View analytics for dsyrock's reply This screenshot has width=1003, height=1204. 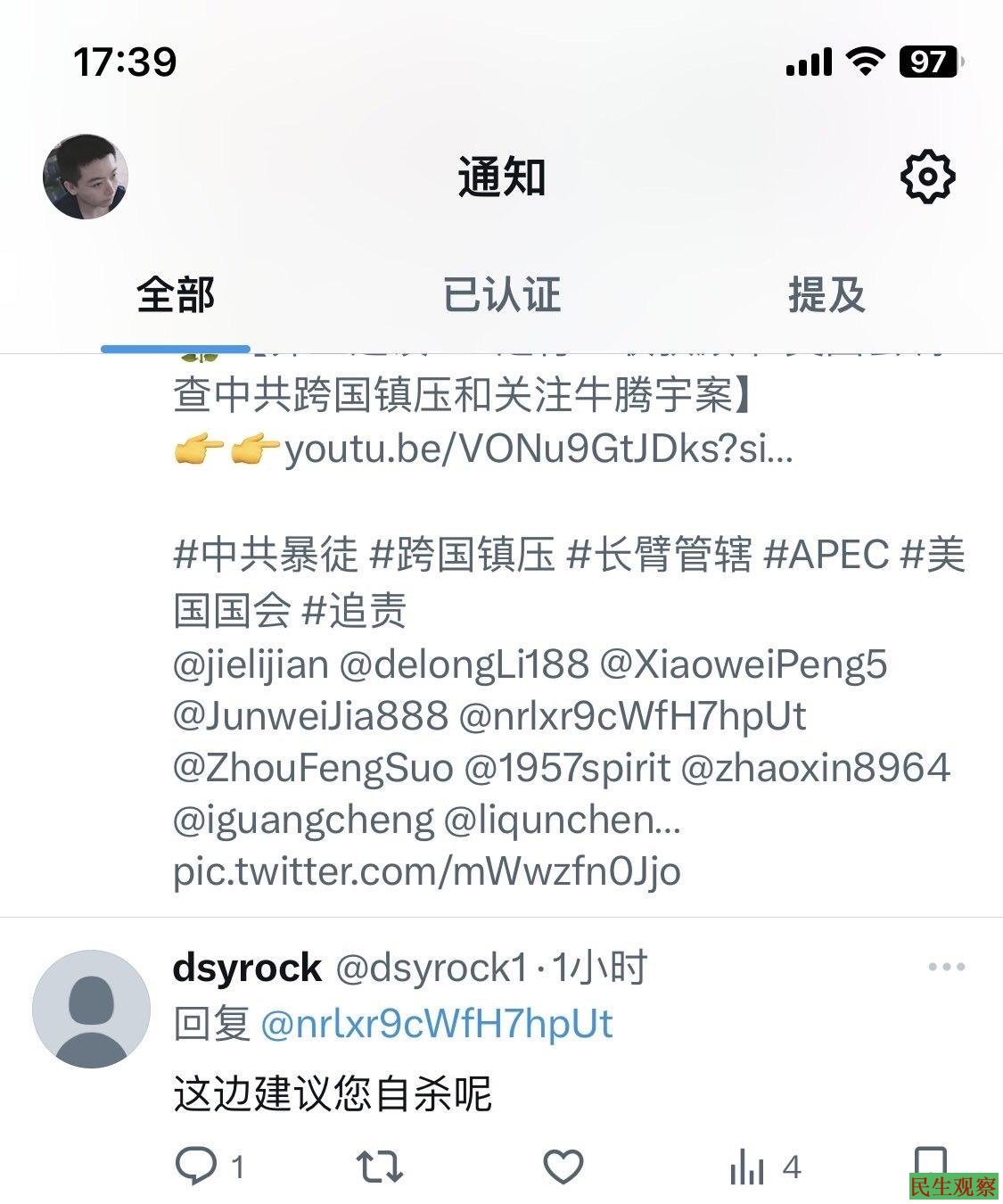[747, 1166]
